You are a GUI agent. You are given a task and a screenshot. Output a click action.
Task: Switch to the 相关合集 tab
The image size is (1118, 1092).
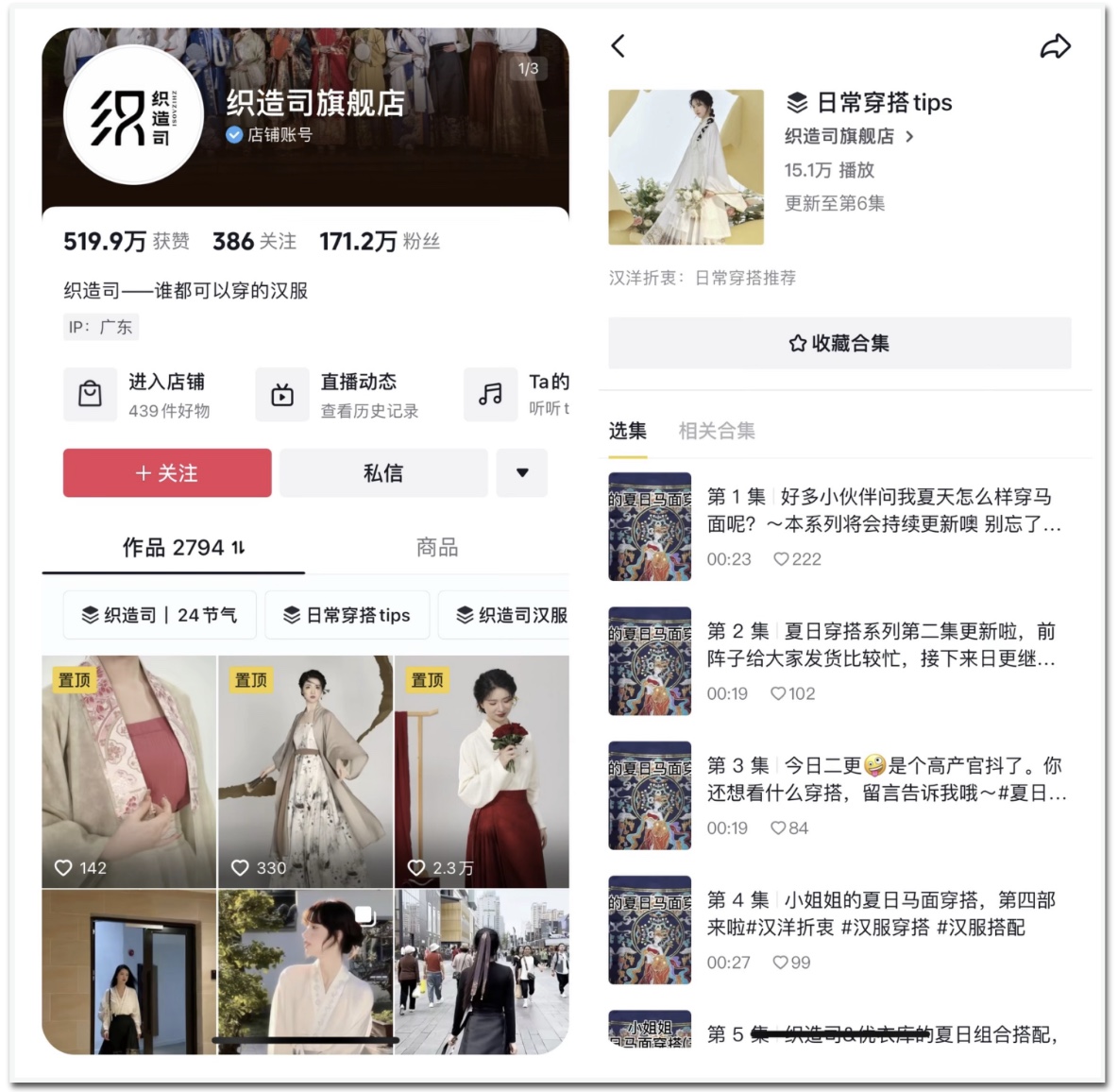(716, 431)
